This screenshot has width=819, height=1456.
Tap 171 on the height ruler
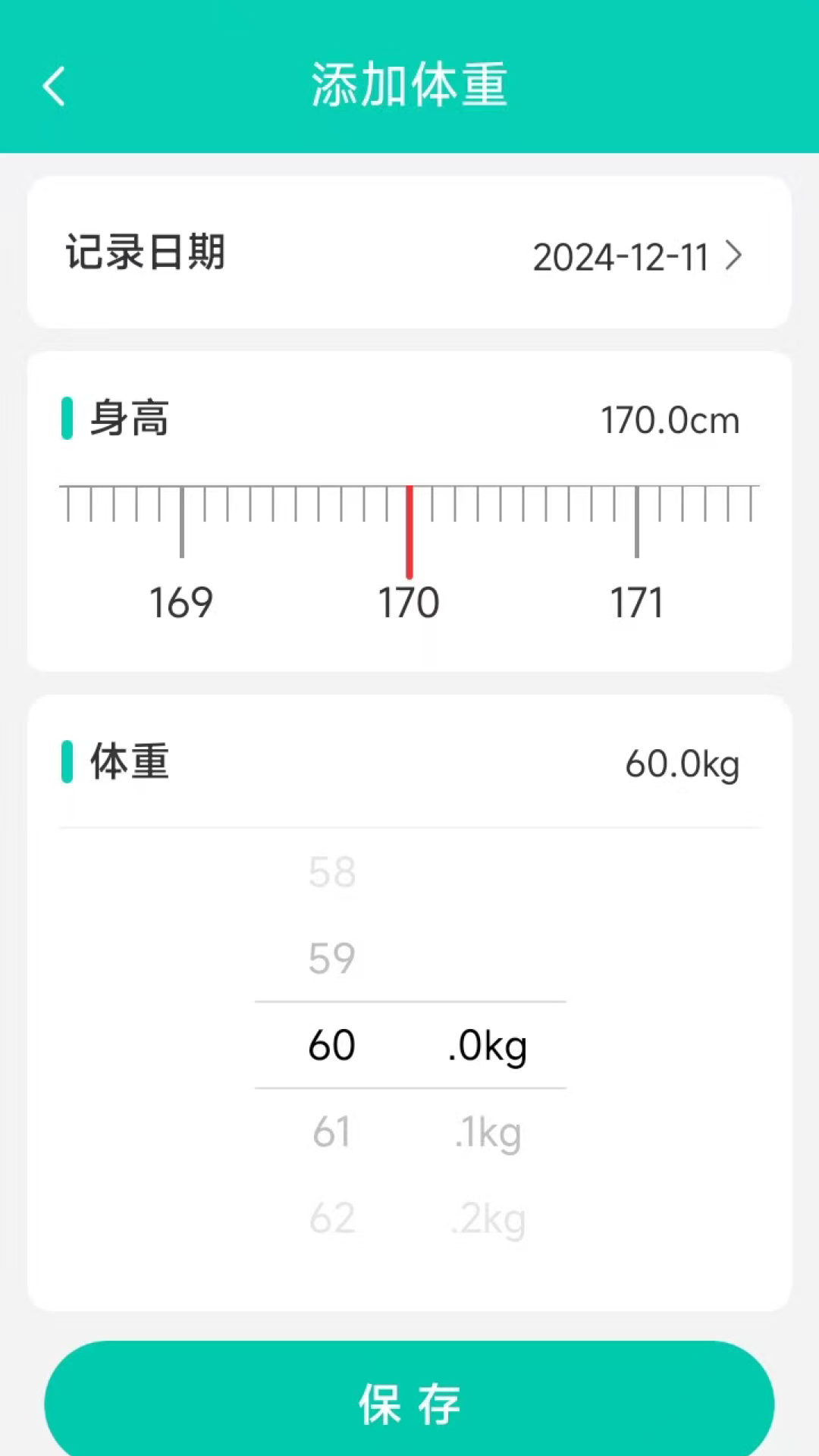coord(636,603)
